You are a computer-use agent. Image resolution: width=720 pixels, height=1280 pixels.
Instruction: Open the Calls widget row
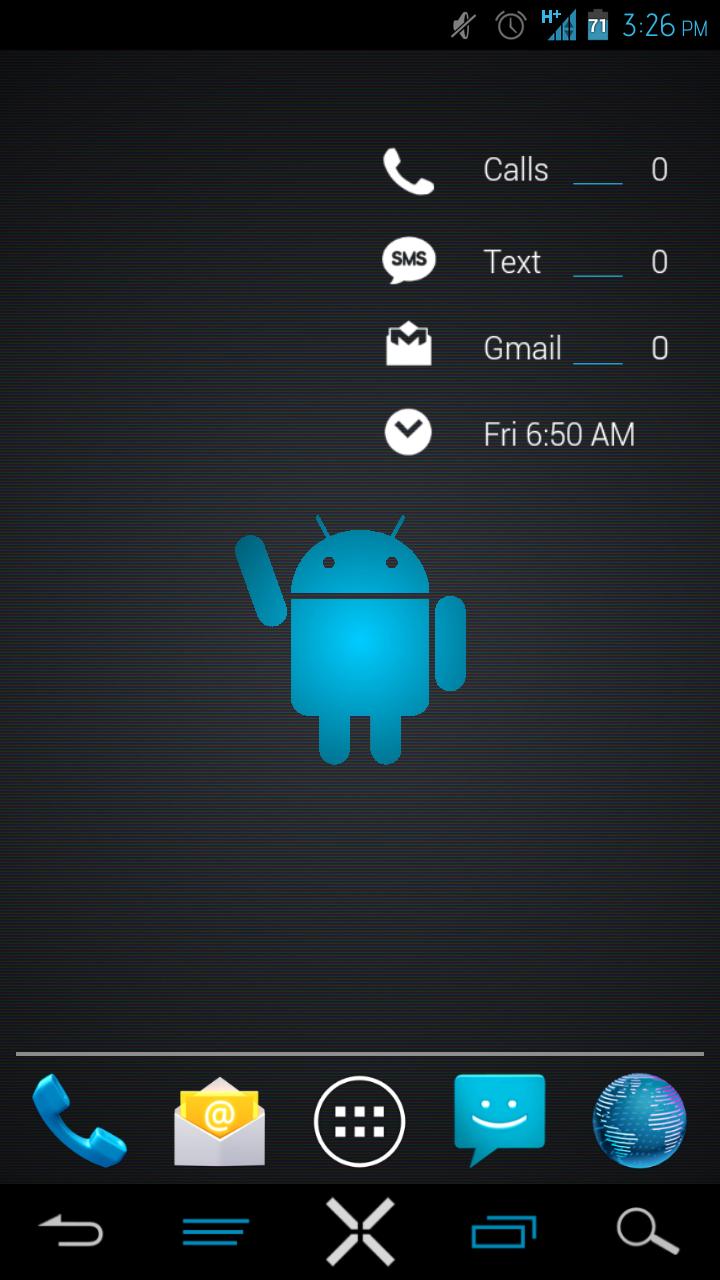pos(525,170)
